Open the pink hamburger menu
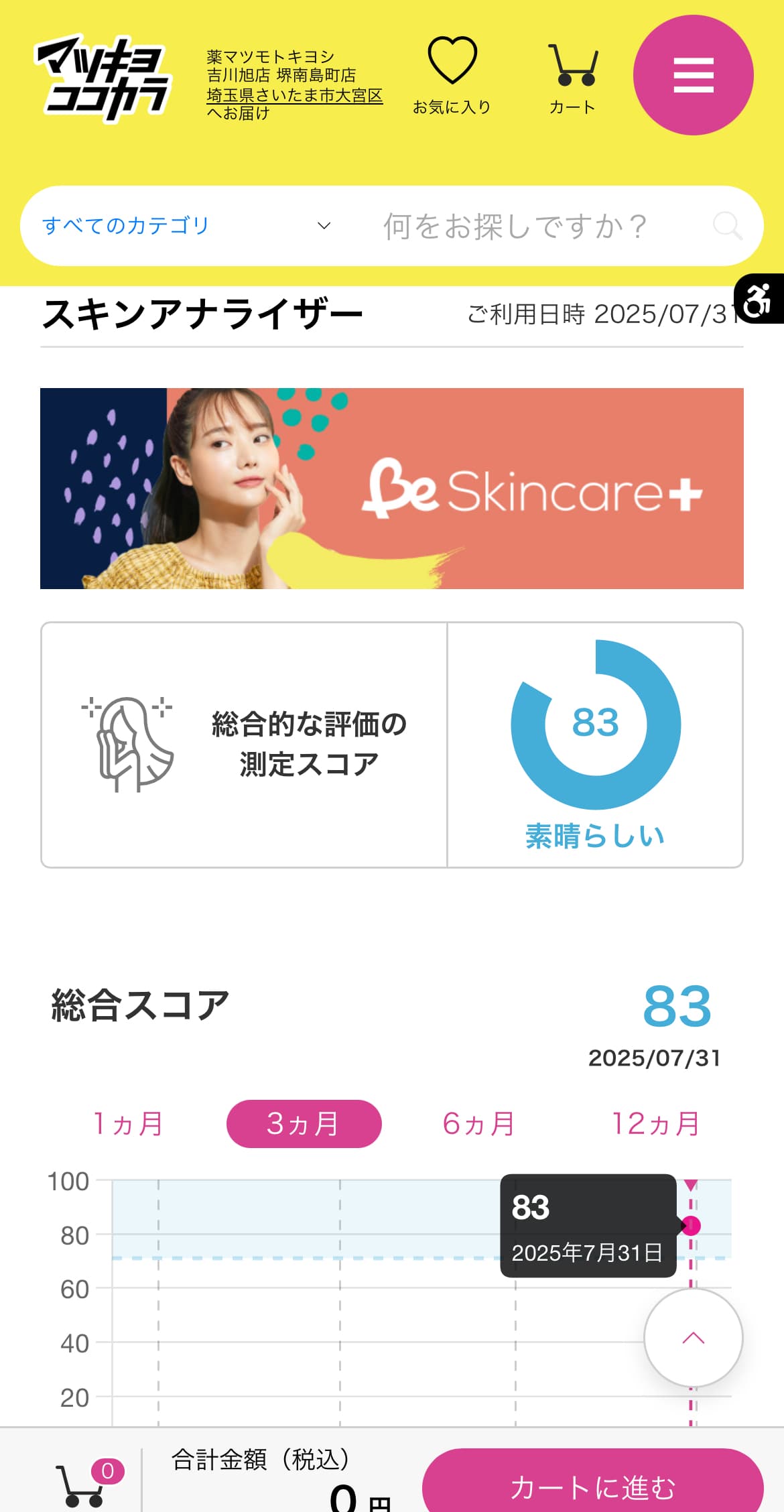 tap(693, 75)
